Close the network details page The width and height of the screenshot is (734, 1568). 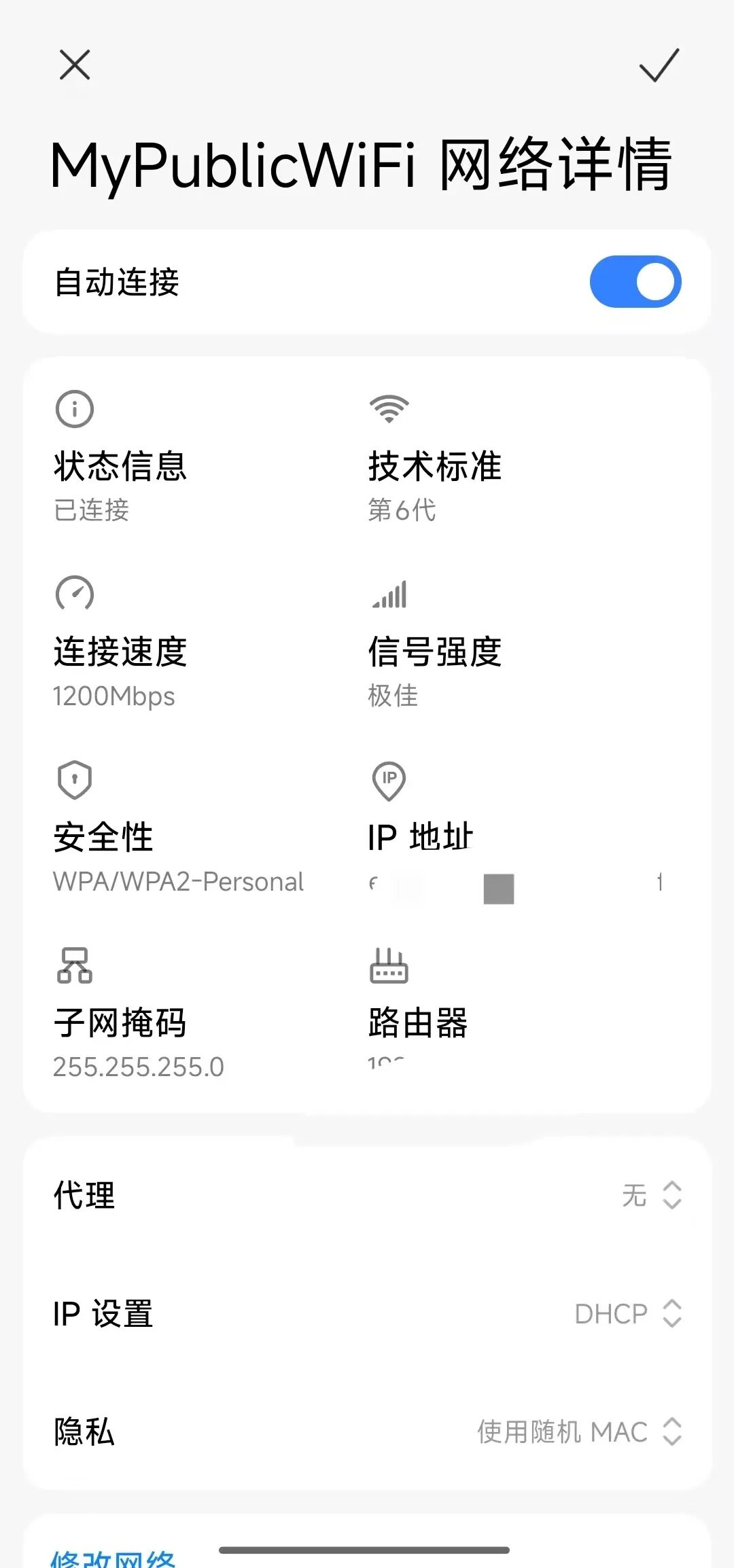(75, 65)
